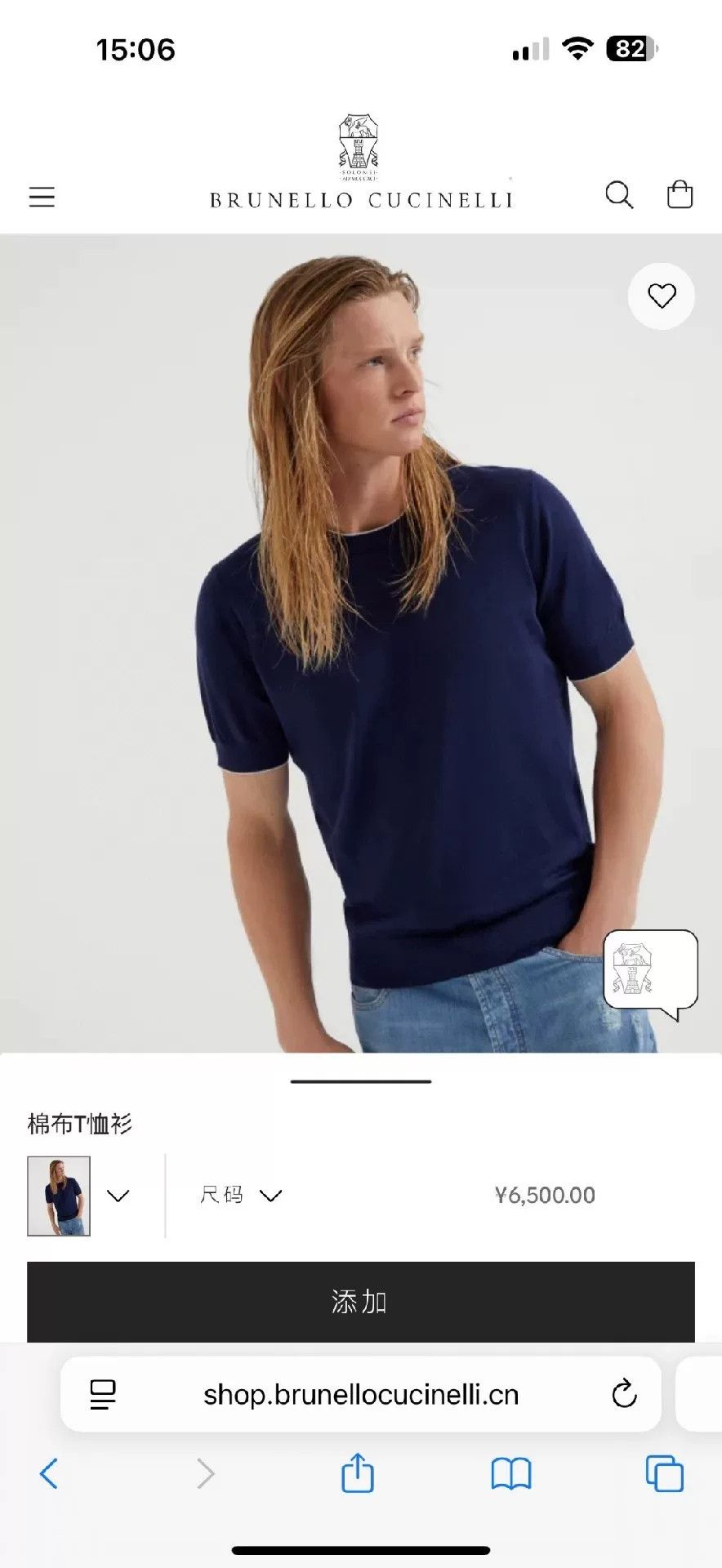Reload the page in Safari
This screenshot has width=722, height=1568.
click(x=625, y=1394)
